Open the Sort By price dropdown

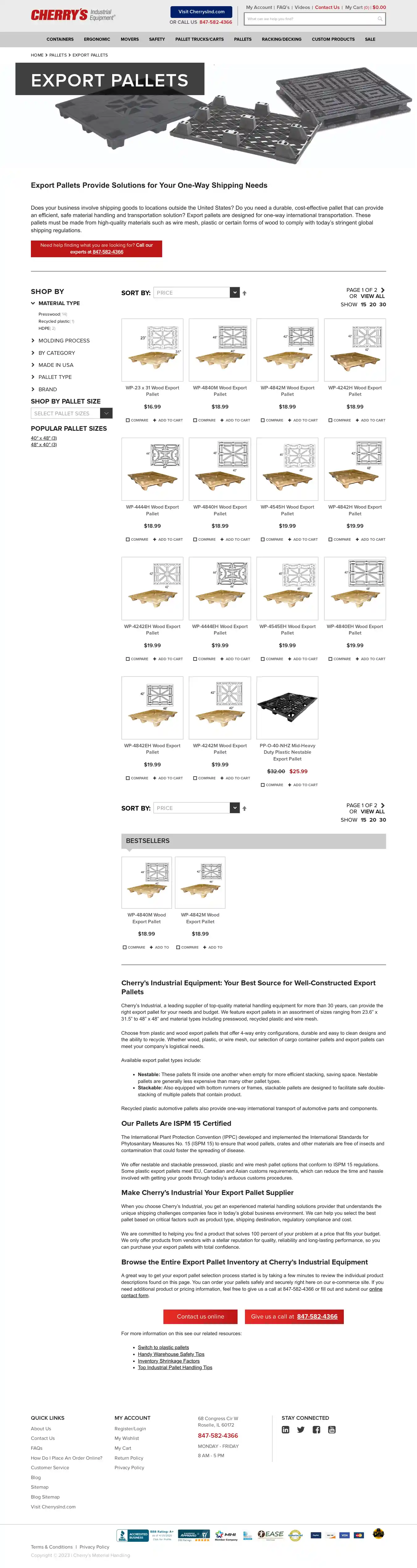tap(197, 293)
